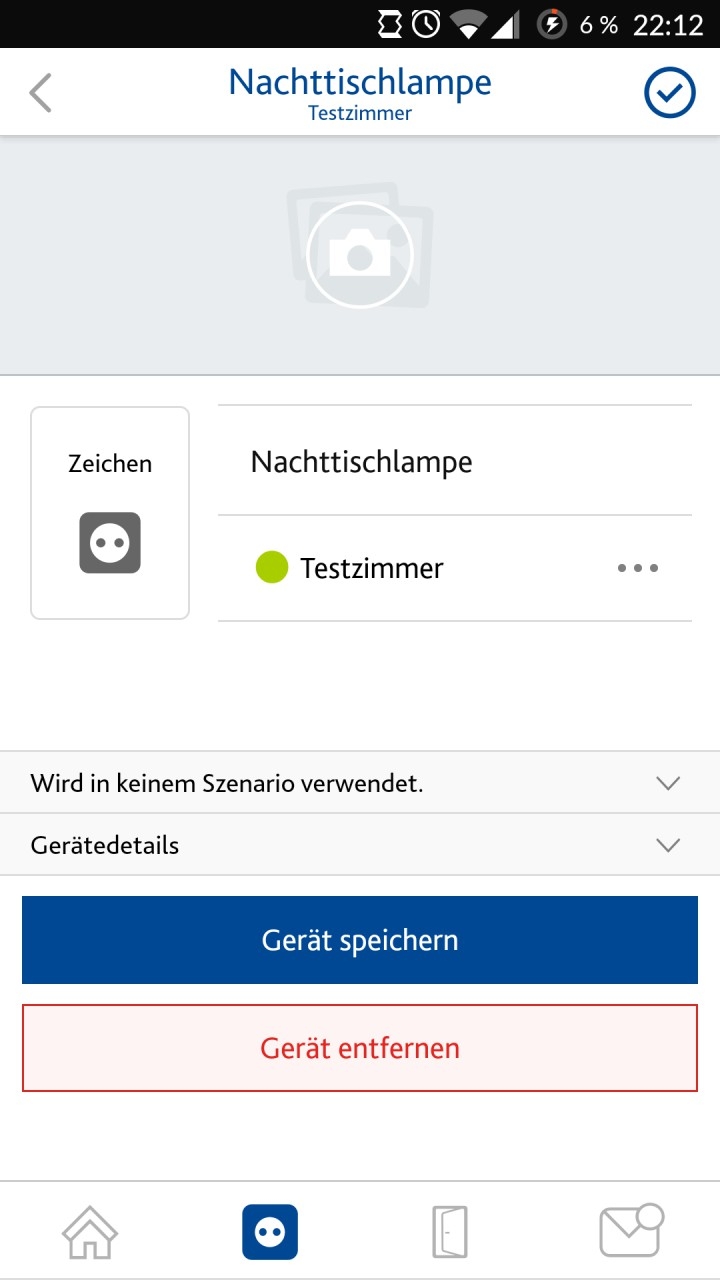Go back with the top arrow
The image size is (720, 1280).
point(40,93)
